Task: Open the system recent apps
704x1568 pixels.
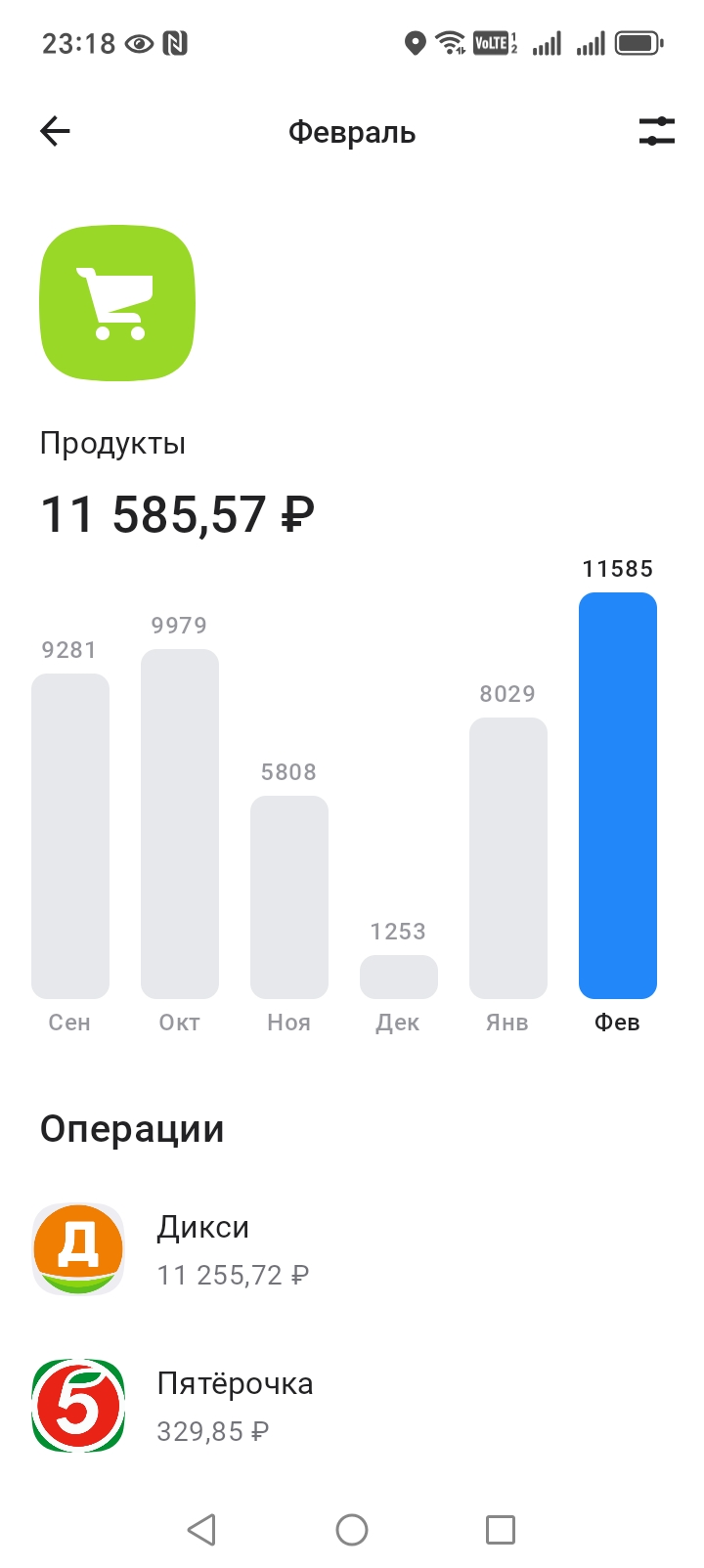Action: 501,1529
